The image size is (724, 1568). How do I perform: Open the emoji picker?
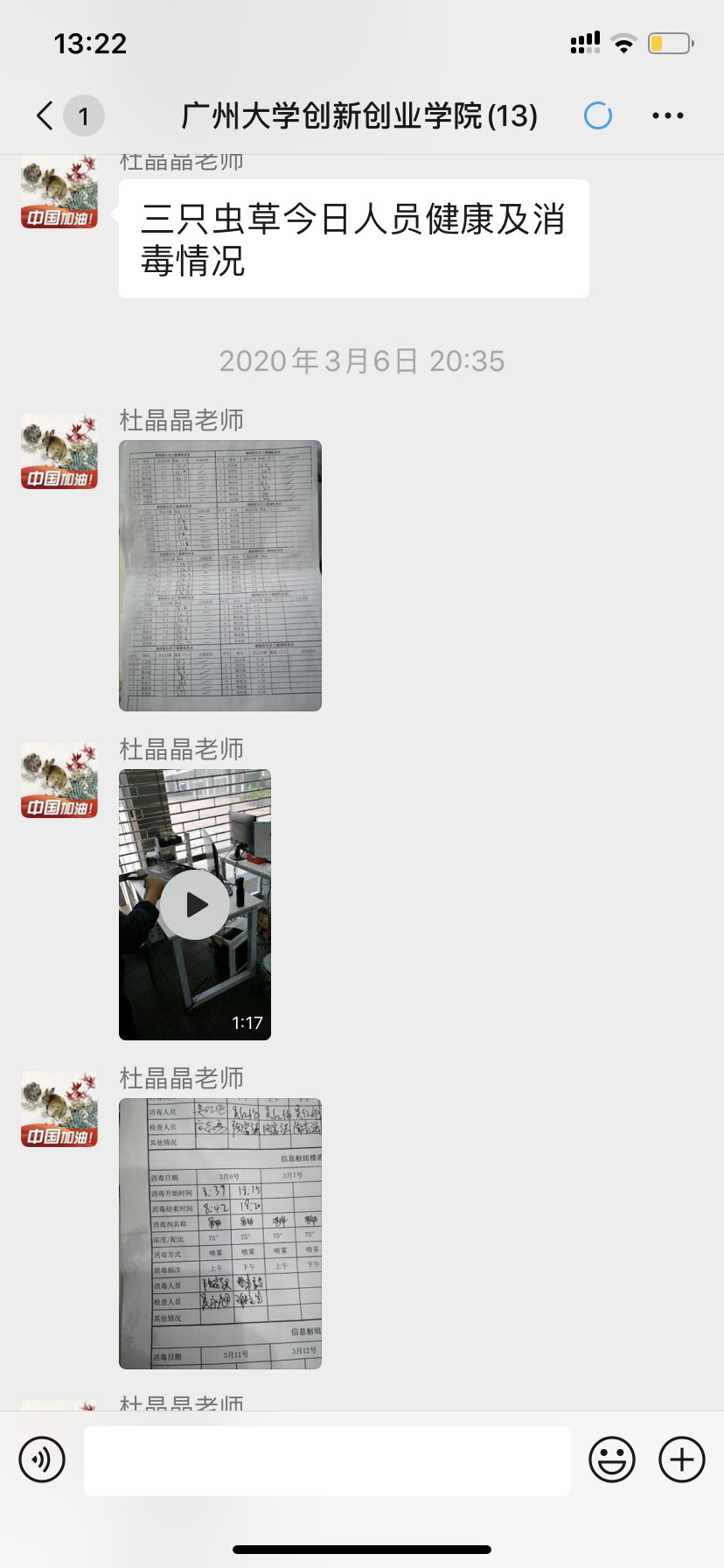pos(612,1459)
